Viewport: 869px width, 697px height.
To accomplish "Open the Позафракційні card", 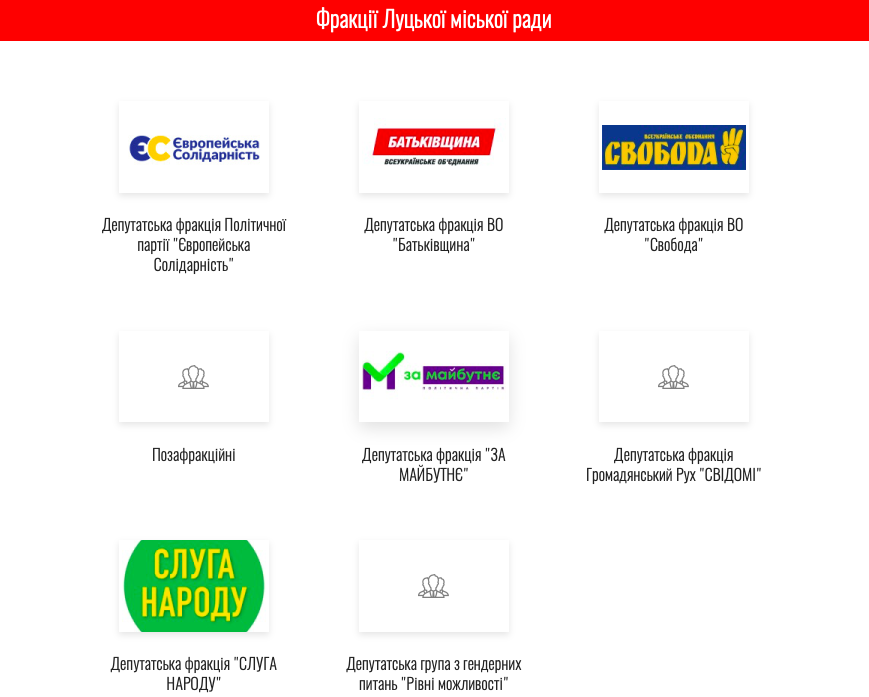I will point(194,377).
